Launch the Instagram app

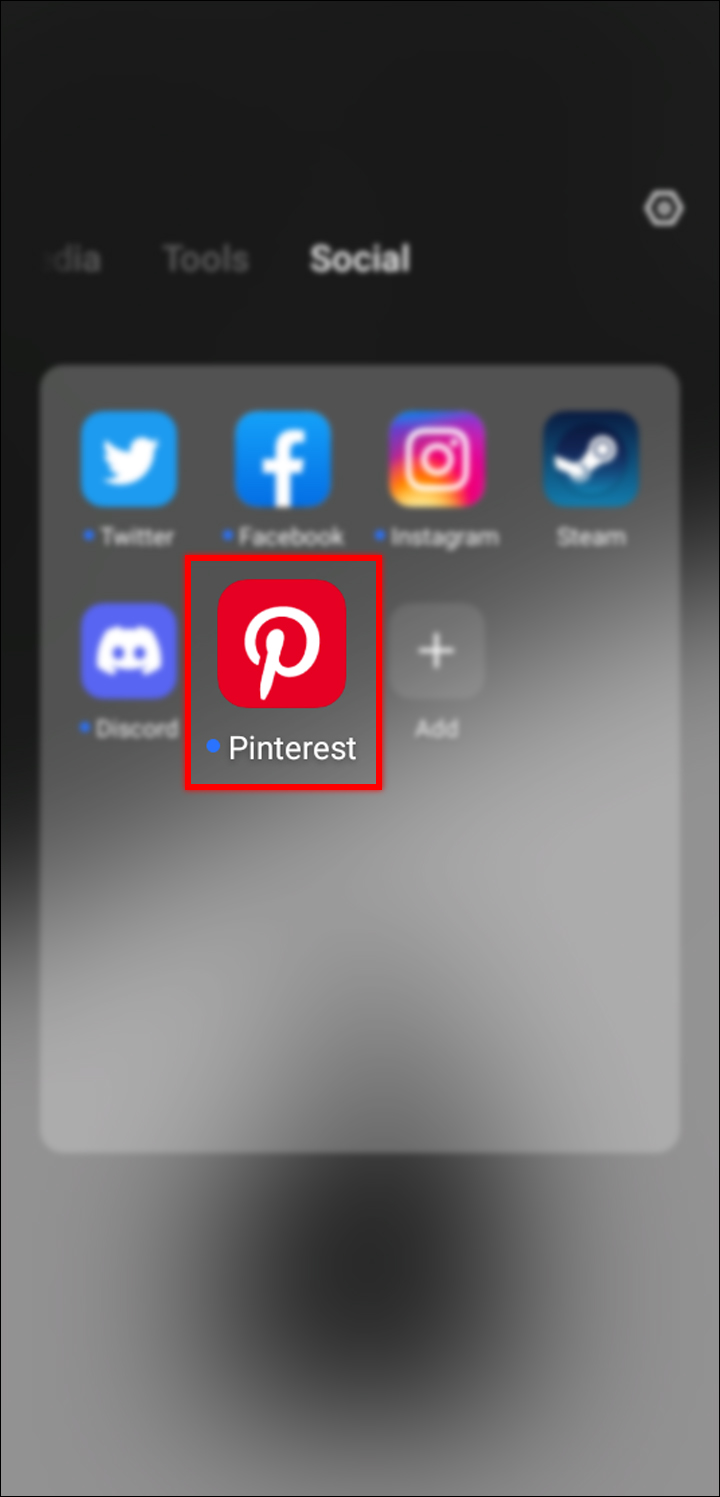coord(437,459)
